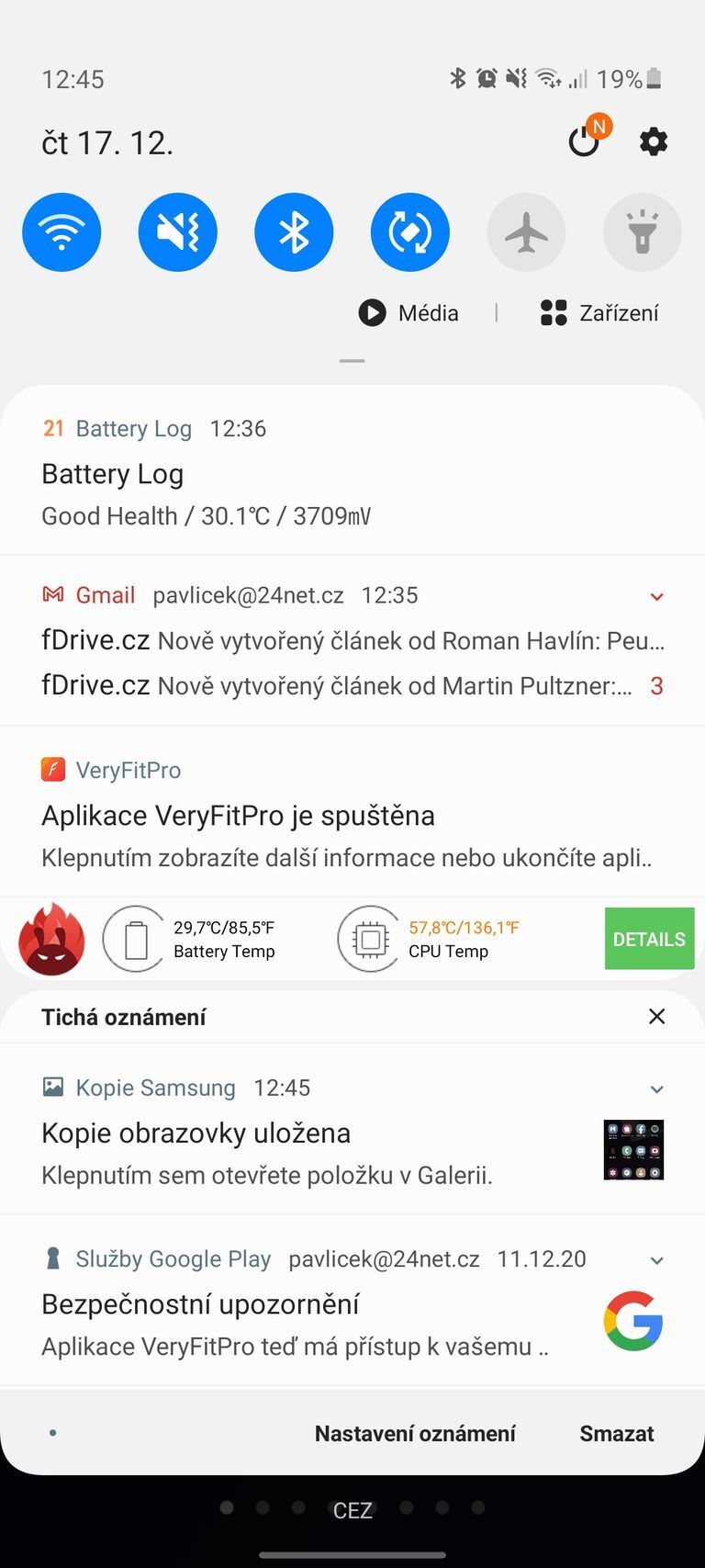Open the power menu icon

[x=584, y=141]
